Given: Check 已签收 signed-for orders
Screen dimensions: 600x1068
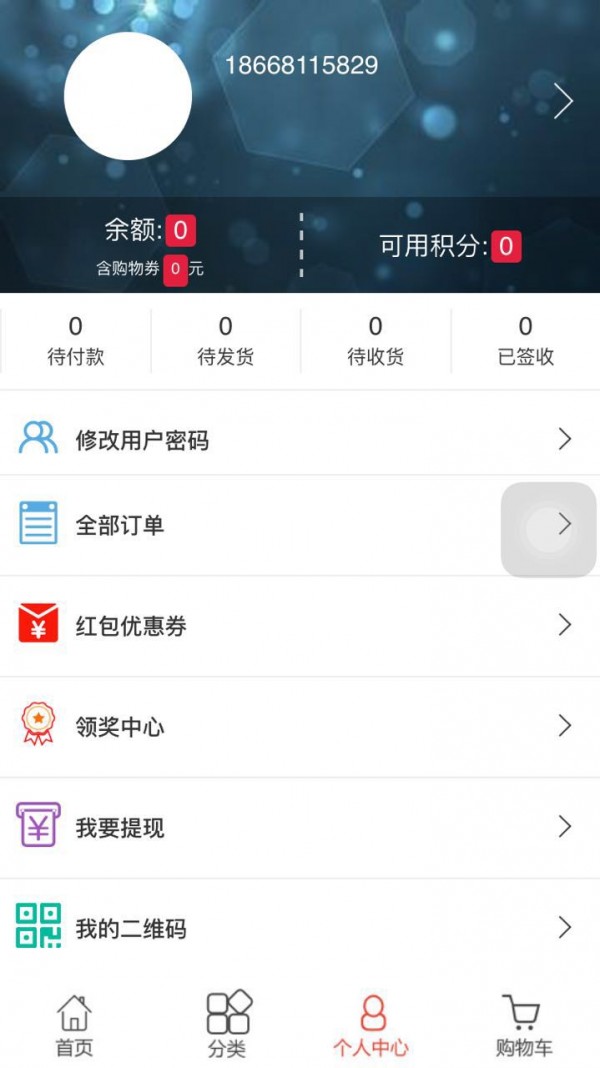Looking at the screenshot, I should click(x=526, y=341).
